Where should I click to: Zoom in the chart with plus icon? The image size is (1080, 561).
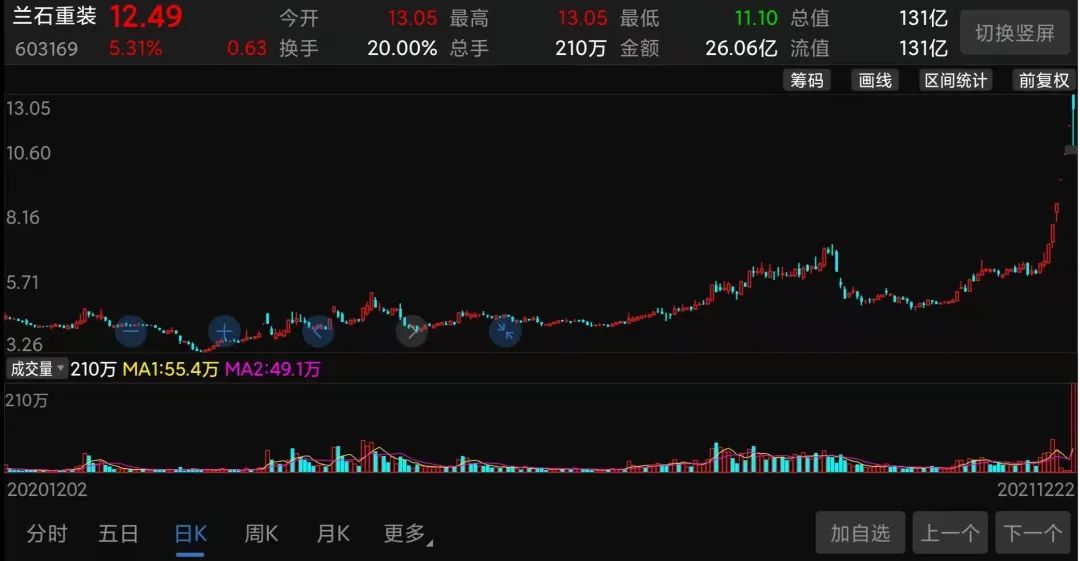(x=224, y=330)
